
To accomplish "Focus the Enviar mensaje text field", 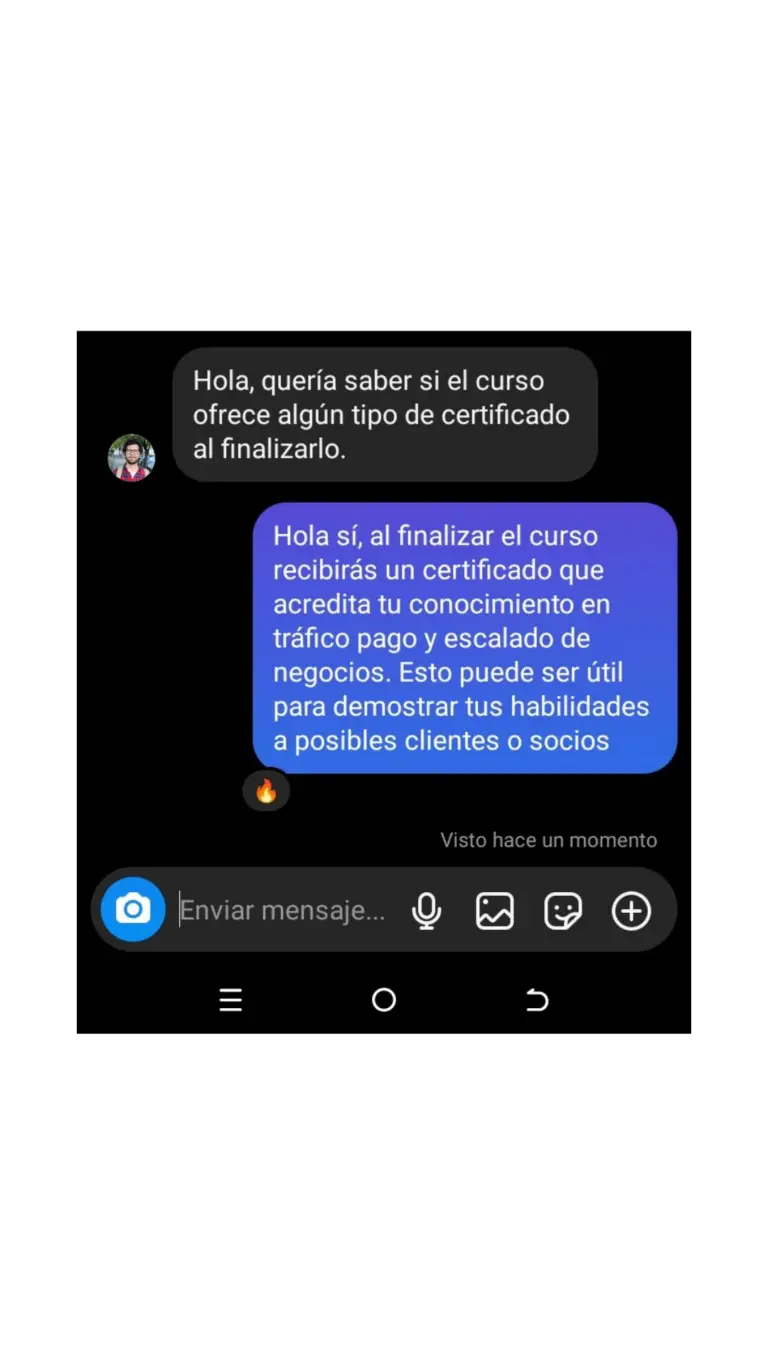I will pyautogui.click(x=282, y=911).
